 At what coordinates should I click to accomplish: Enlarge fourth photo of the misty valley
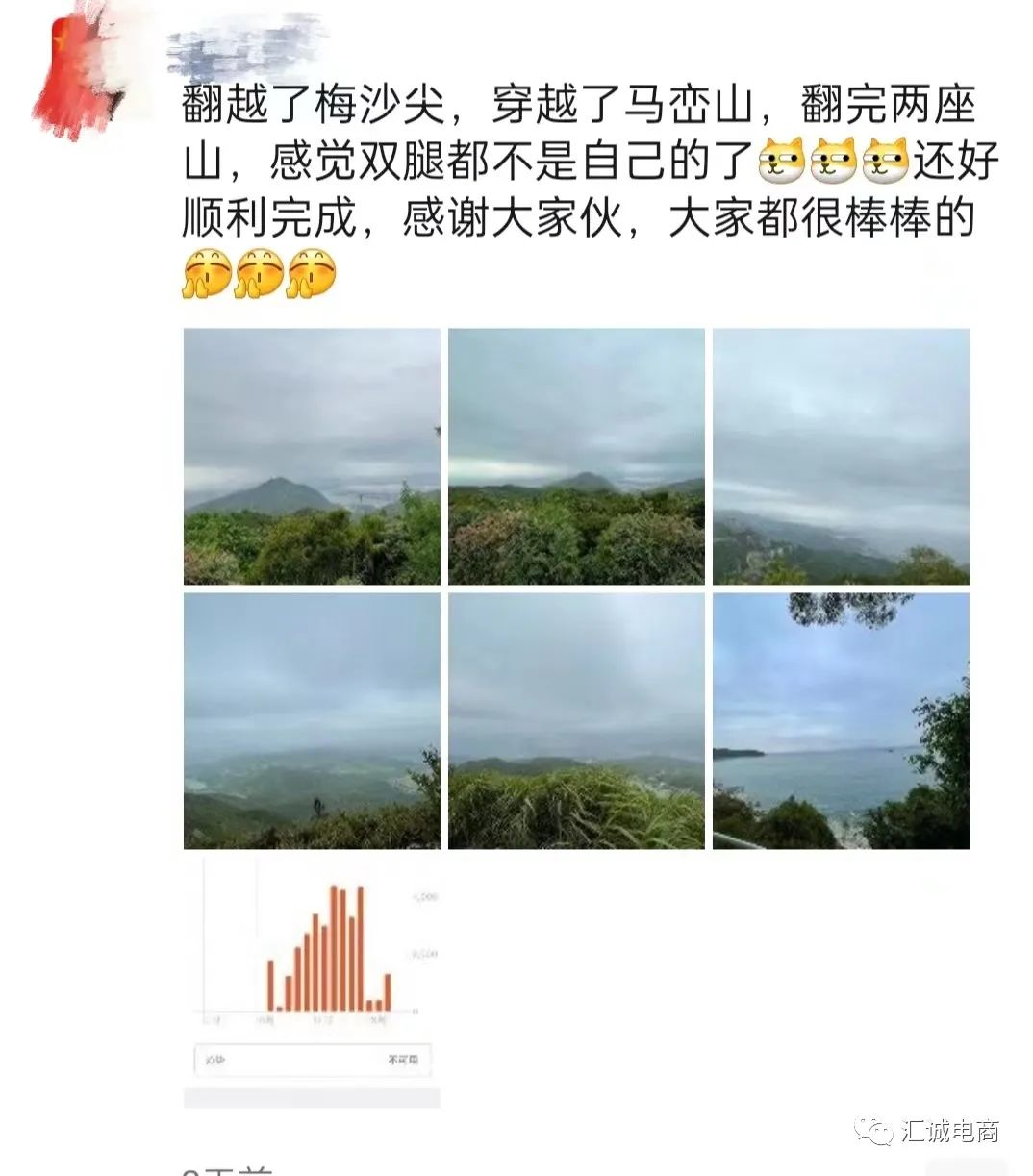(x=312, y=721)
